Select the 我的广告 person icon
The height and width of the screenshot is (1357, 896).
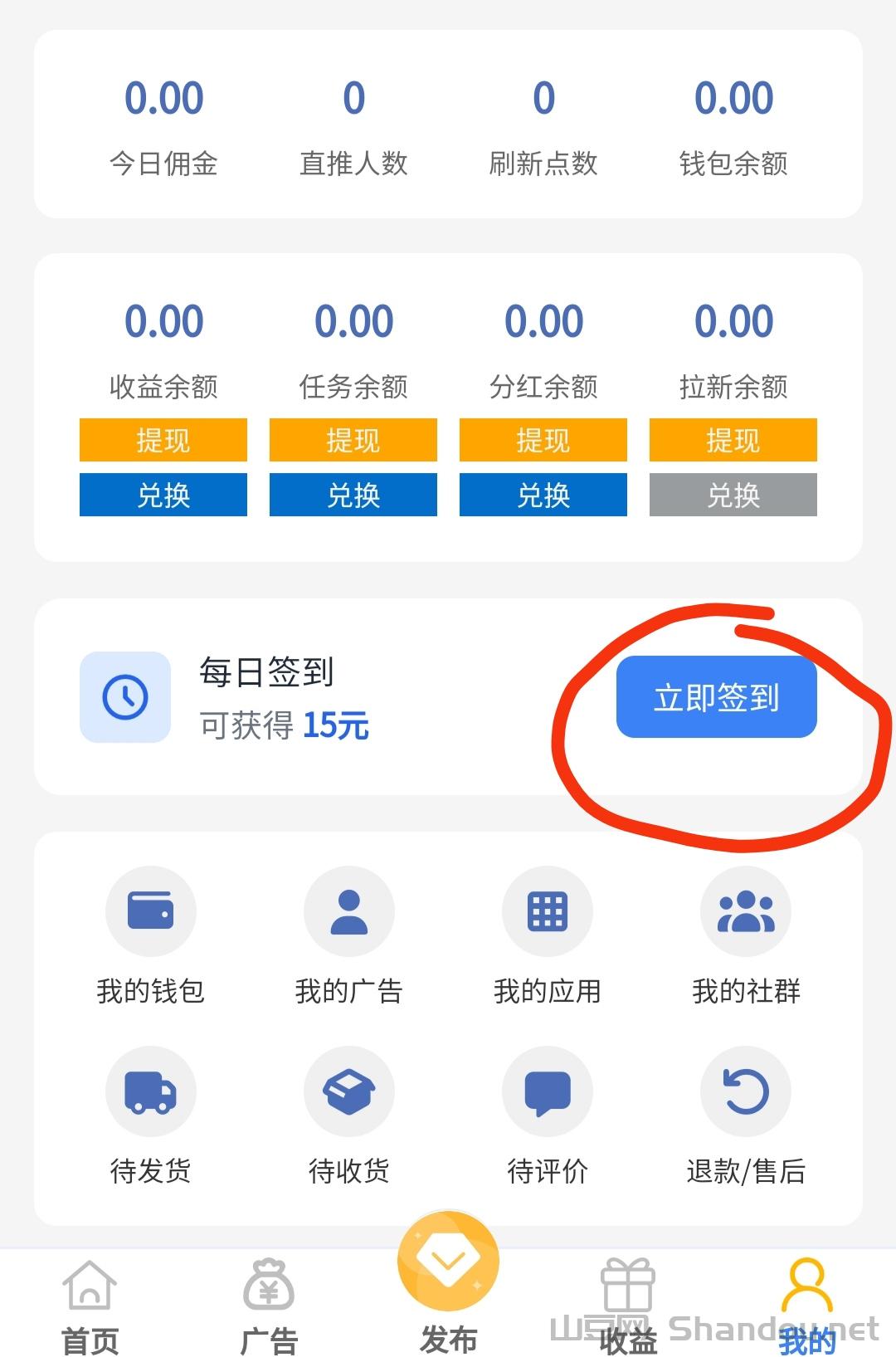click(x=348, y=910)
